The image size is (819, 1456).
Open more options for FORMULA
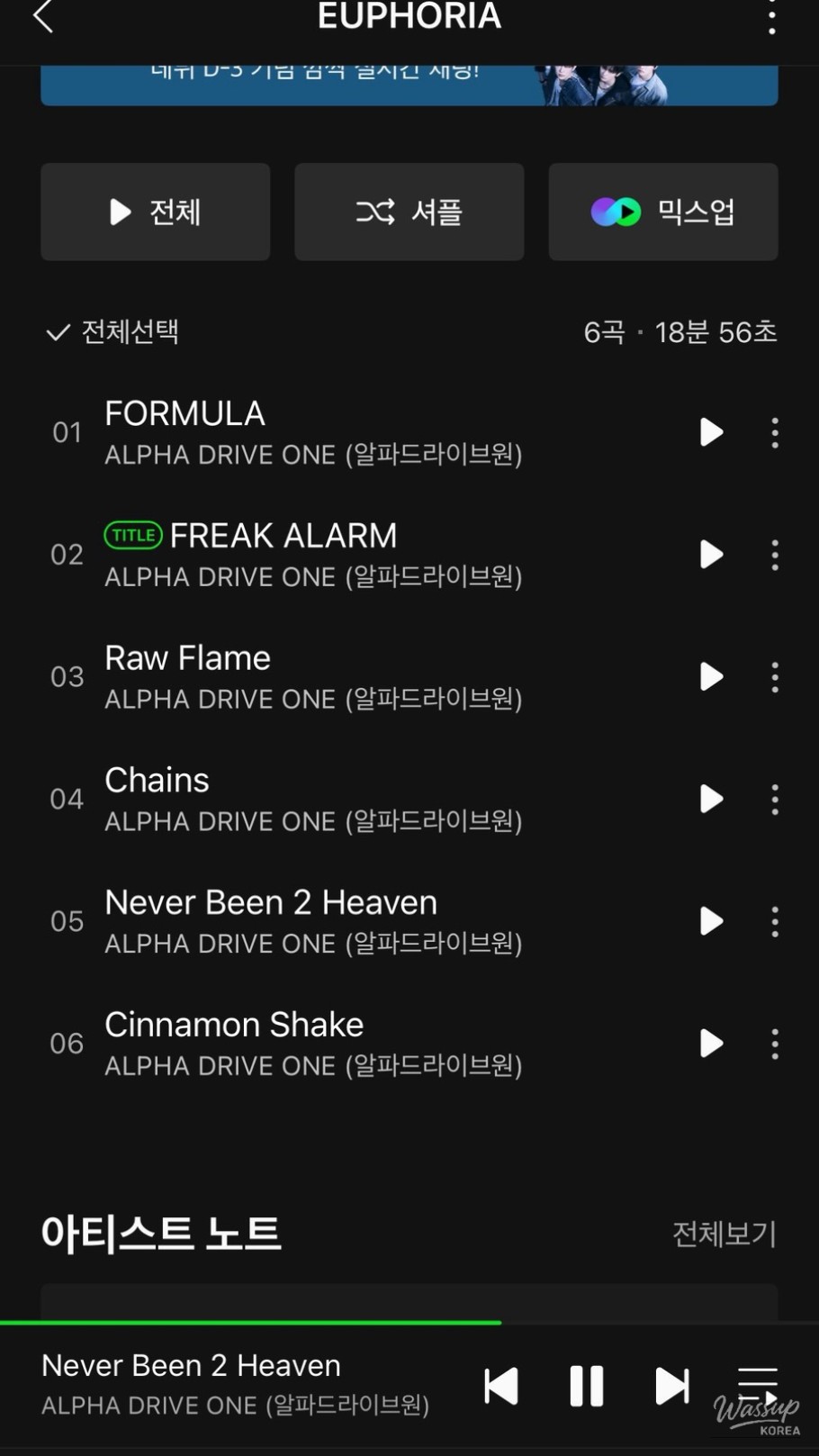pyautogui.click(x=774, y=432)
